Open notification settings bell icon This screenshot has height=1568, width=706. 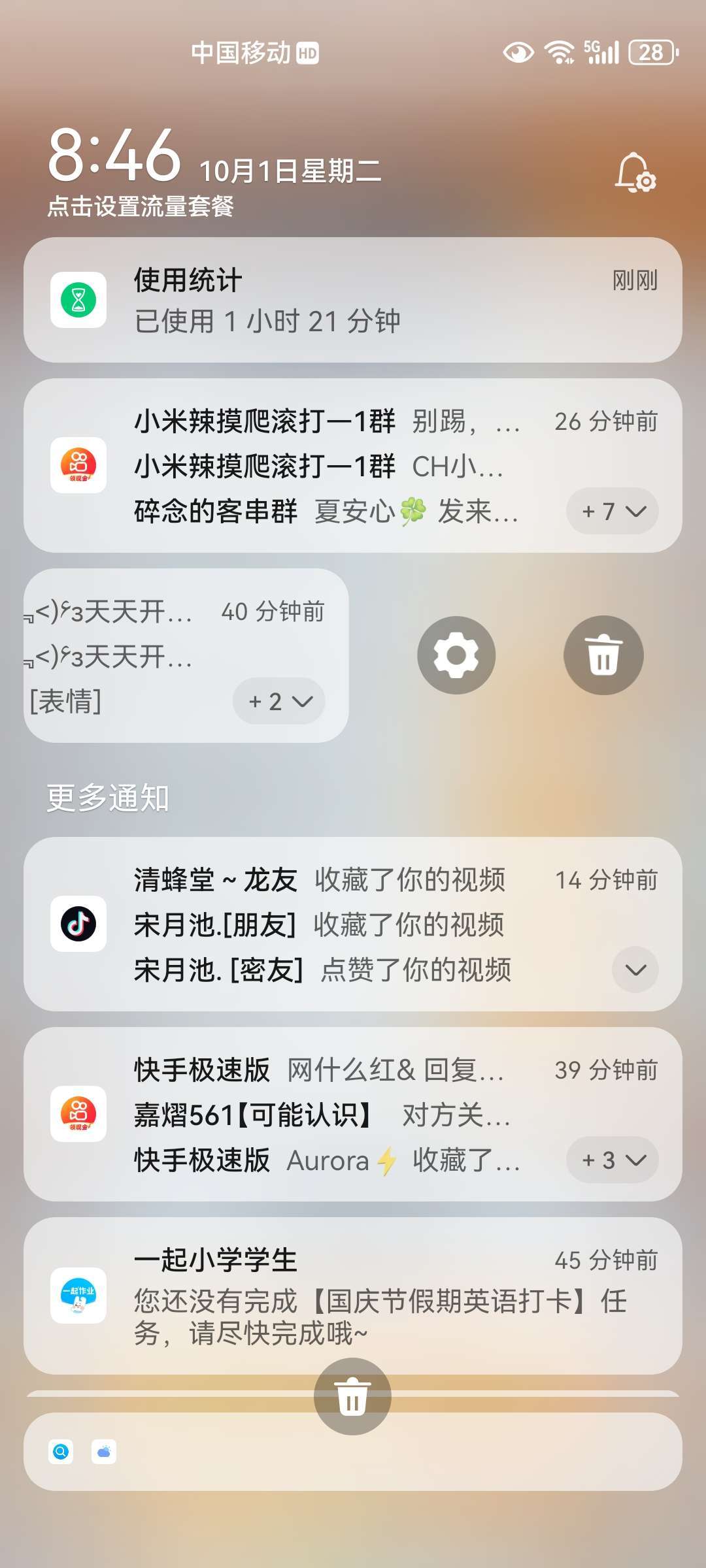(635, 172)
